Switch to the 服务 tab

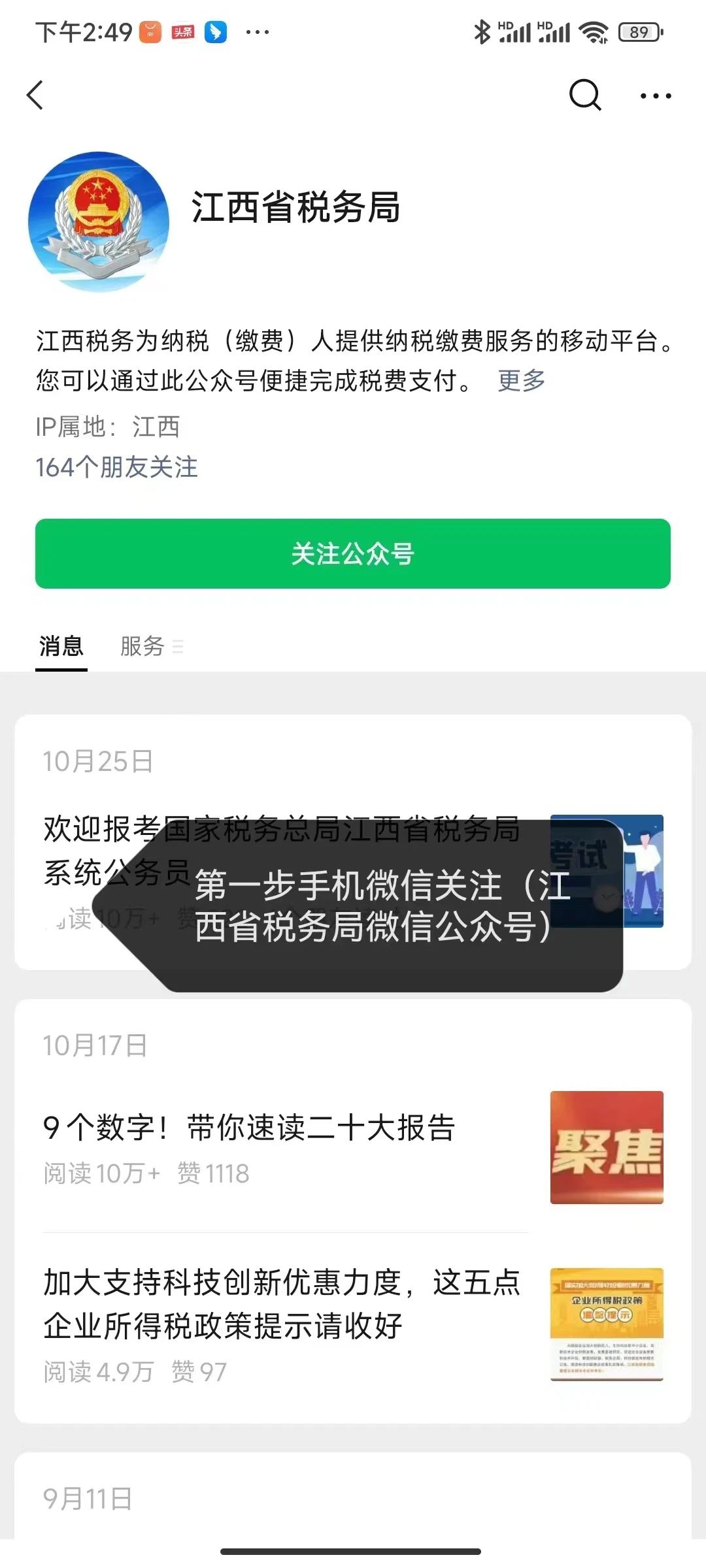point(143,646)
